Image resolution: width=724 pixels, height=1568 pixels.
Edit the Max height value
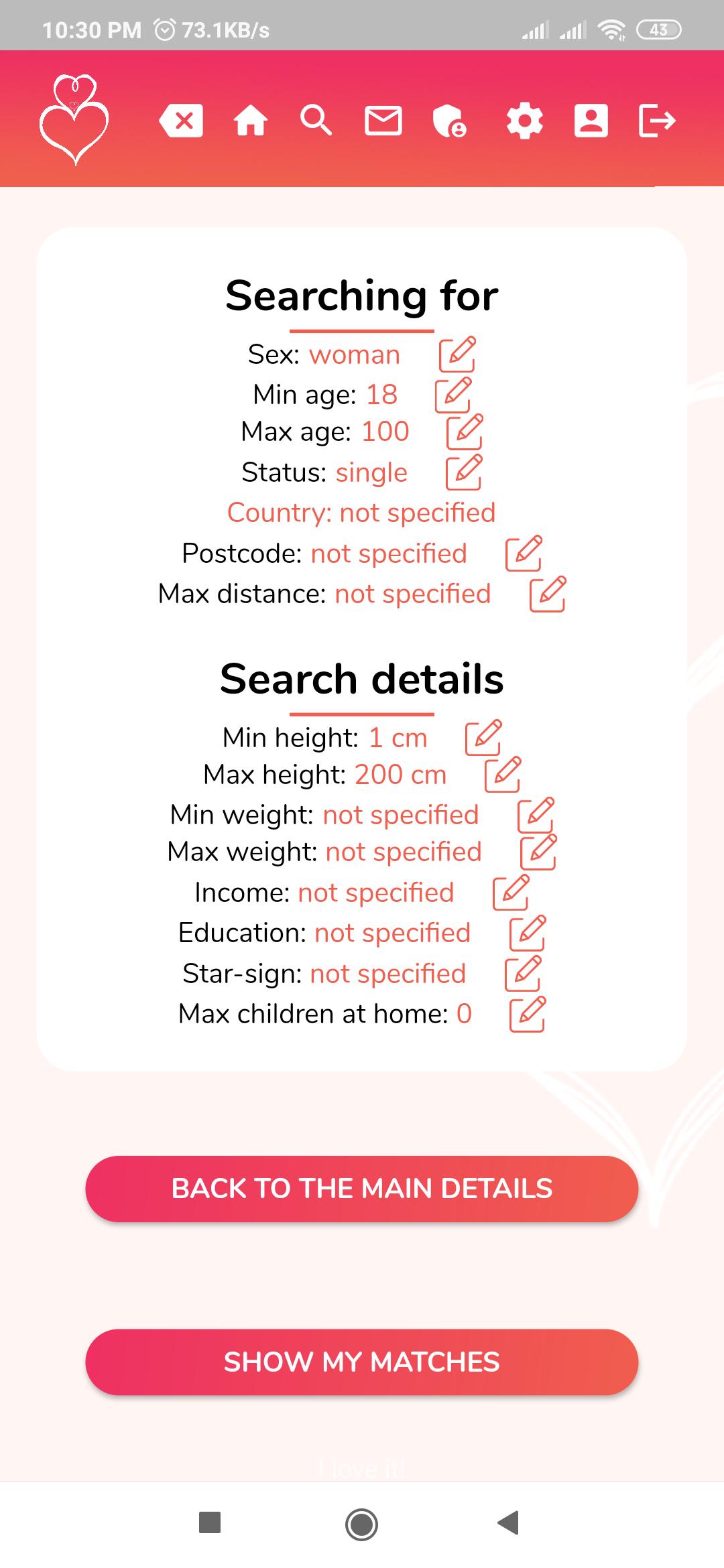pyautogui.click(x=503, y=774)
